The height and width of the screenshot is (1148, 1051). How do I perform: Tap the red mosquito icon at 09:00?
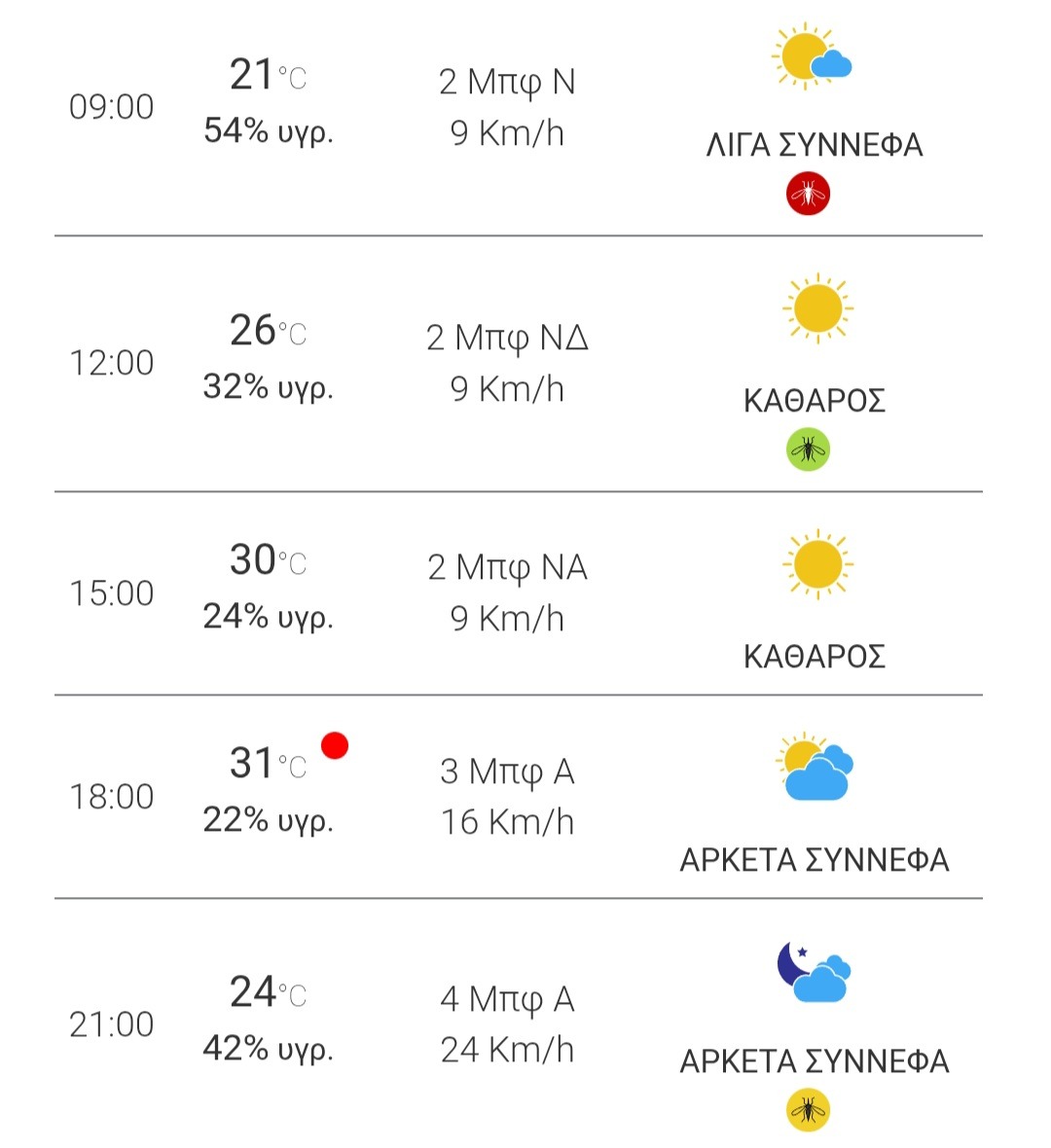(x=808, y=194)
